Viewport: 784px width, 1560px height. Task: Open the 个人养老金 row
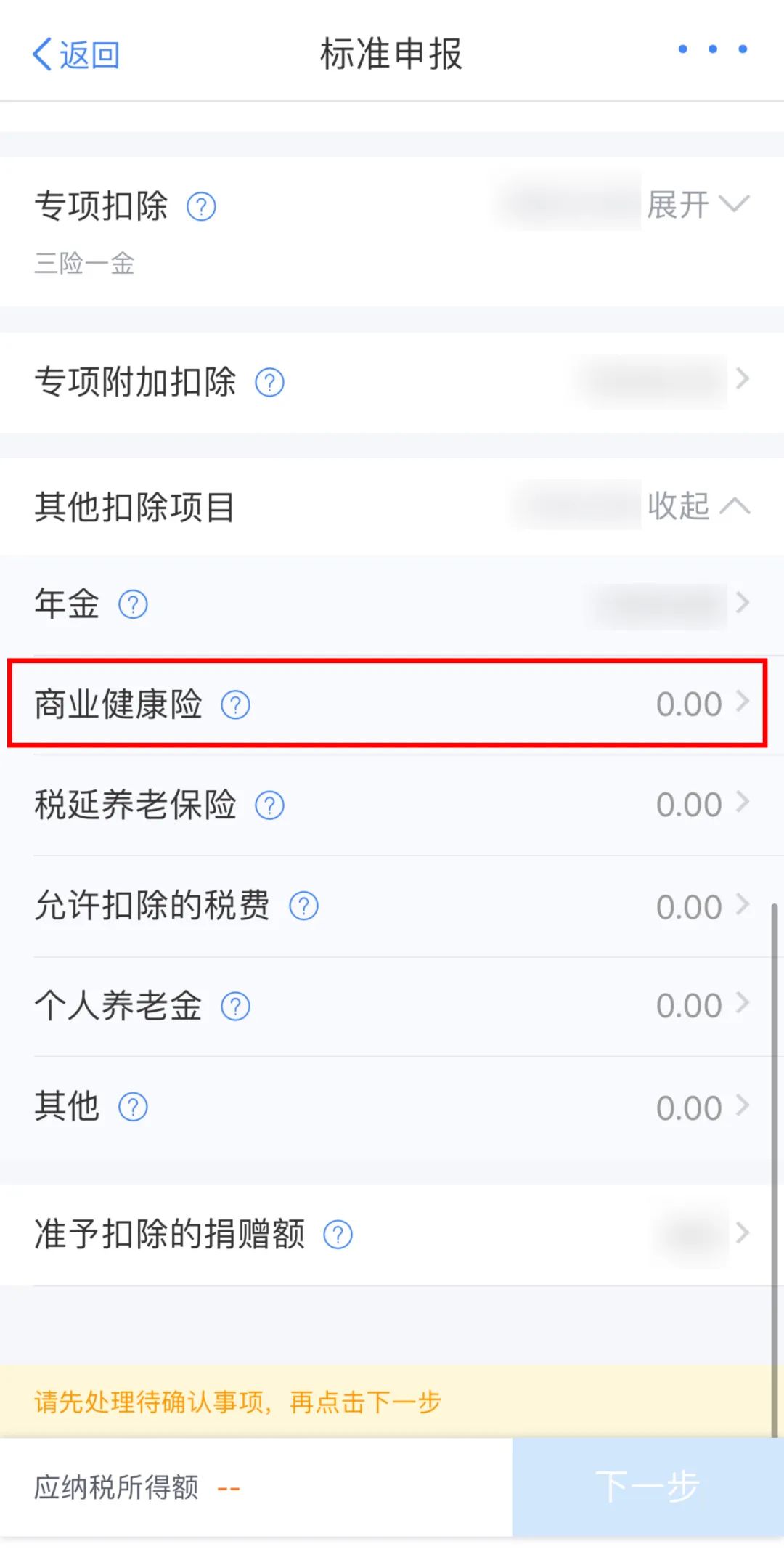(x=392, y=1006)
